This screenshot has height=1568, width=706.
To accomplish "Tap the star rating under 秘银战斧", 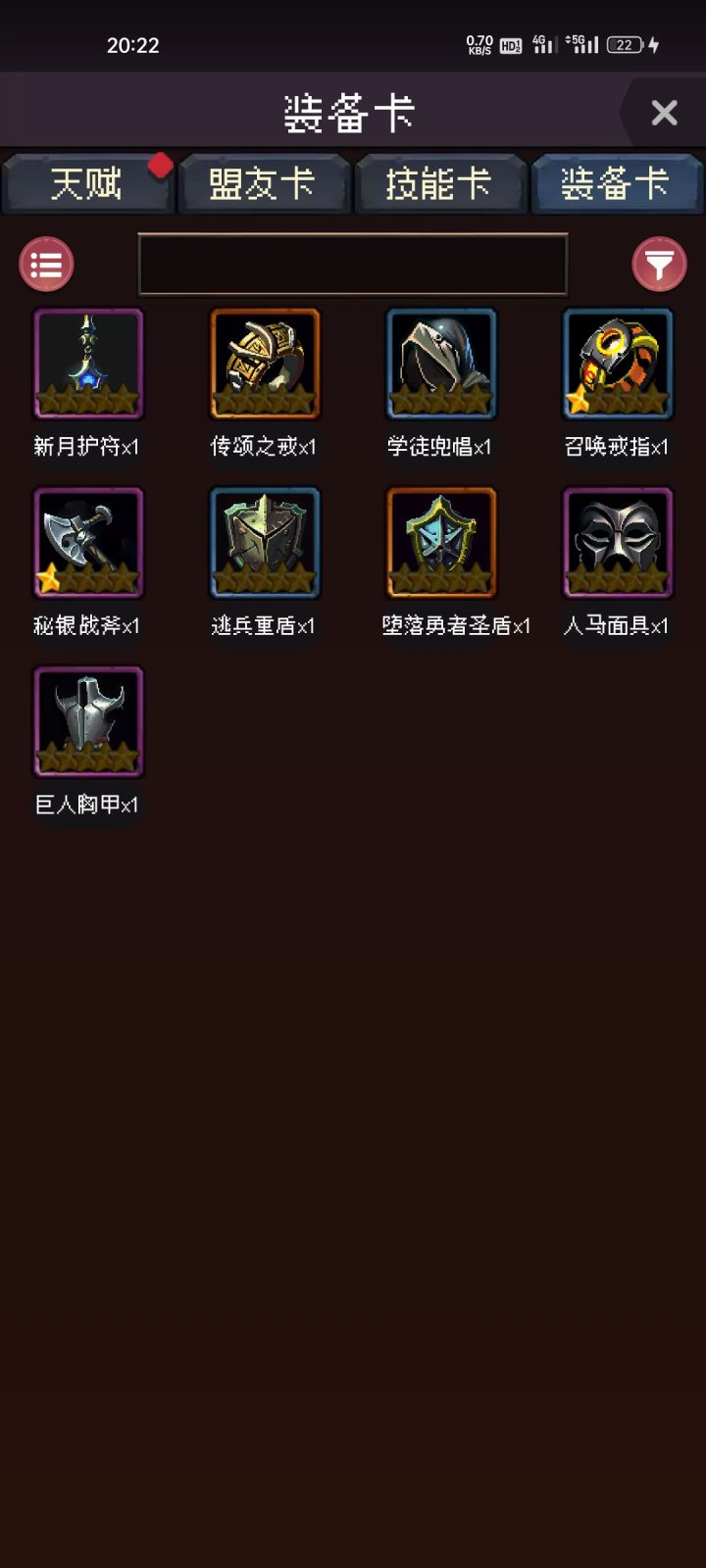I will 88,578.
